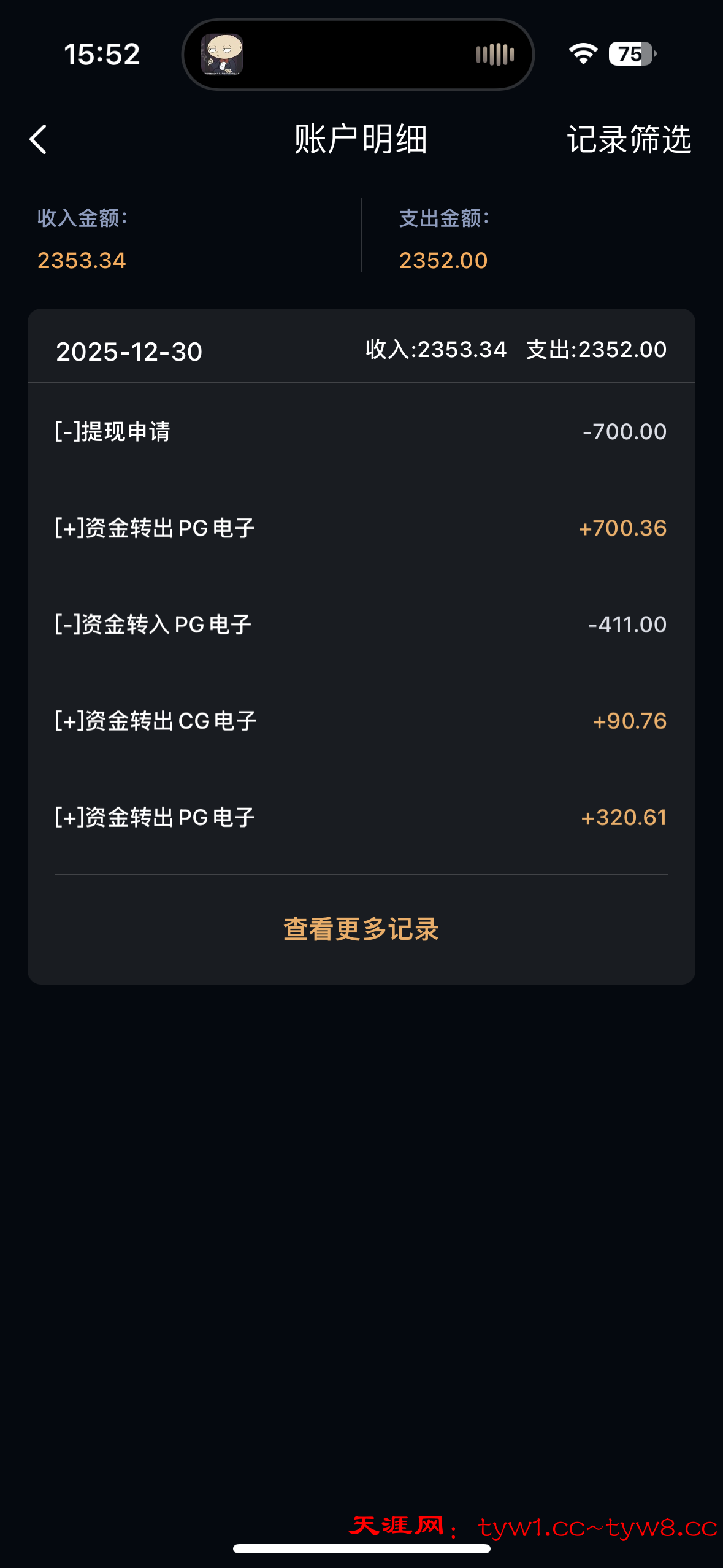This screenshot has height=1568, width=723.
Task: Tap the battery indicator showing 75
Action: (628, 54)
